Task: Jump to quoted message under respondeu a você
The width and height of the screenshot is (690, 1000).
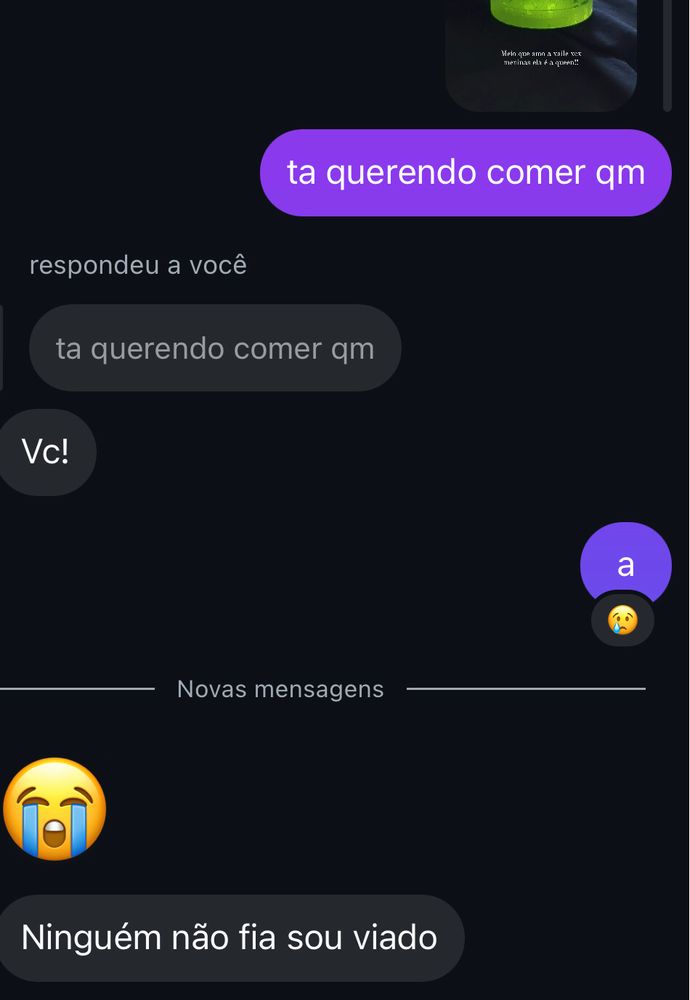Action: click(x=215, y=348)
